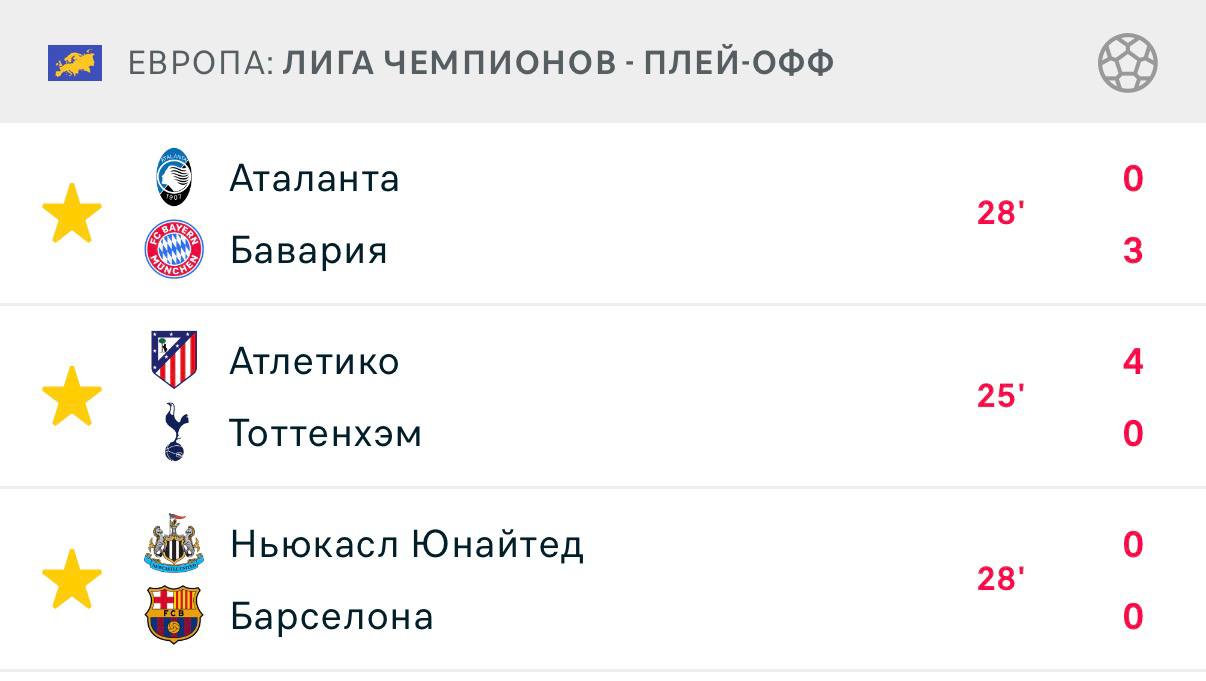
Task: Open Ньюкасл Юнайтед vs Барселона match
Action: click(600, 580)
